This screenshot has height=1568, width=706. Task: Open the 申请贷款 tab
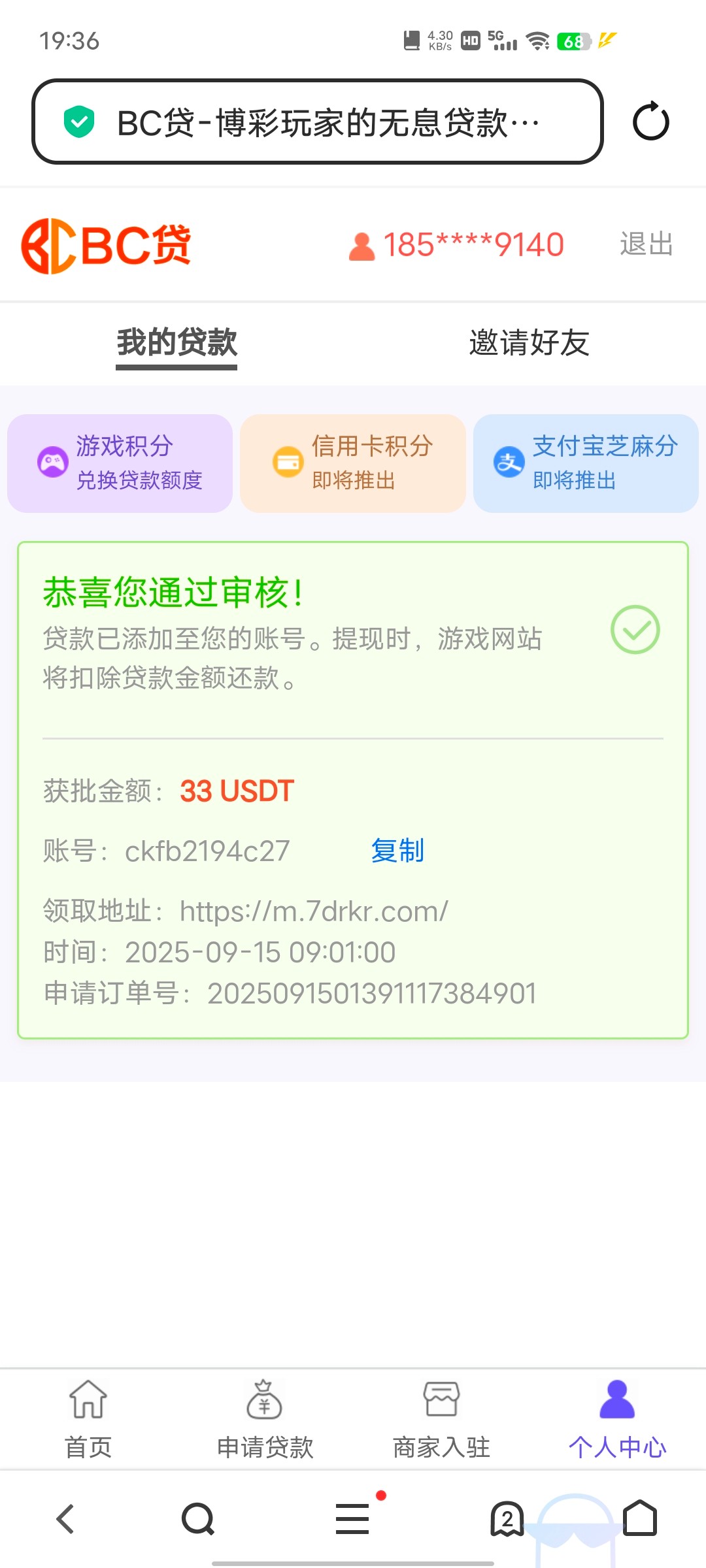tap(265, 1419)
